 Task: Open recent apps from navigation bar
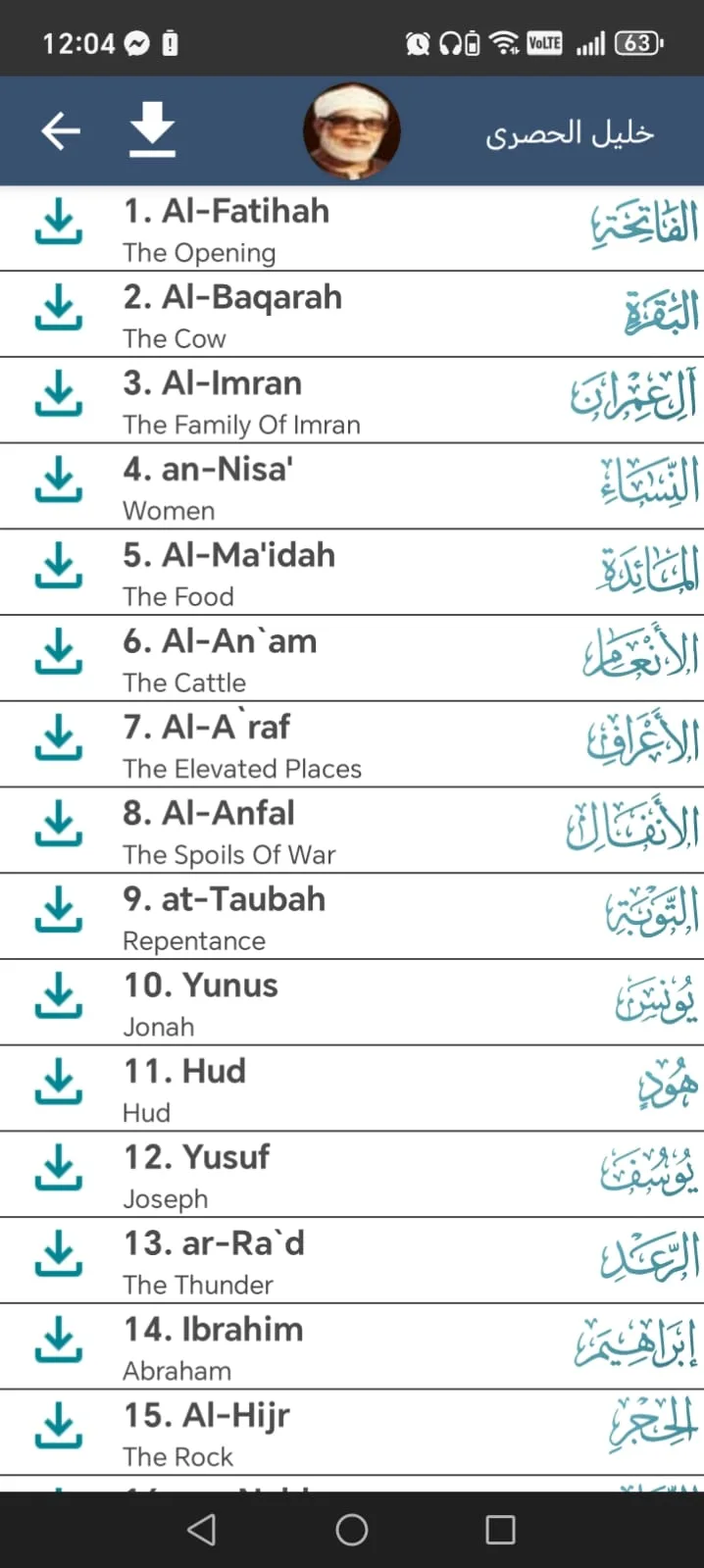pos(500,1530)
